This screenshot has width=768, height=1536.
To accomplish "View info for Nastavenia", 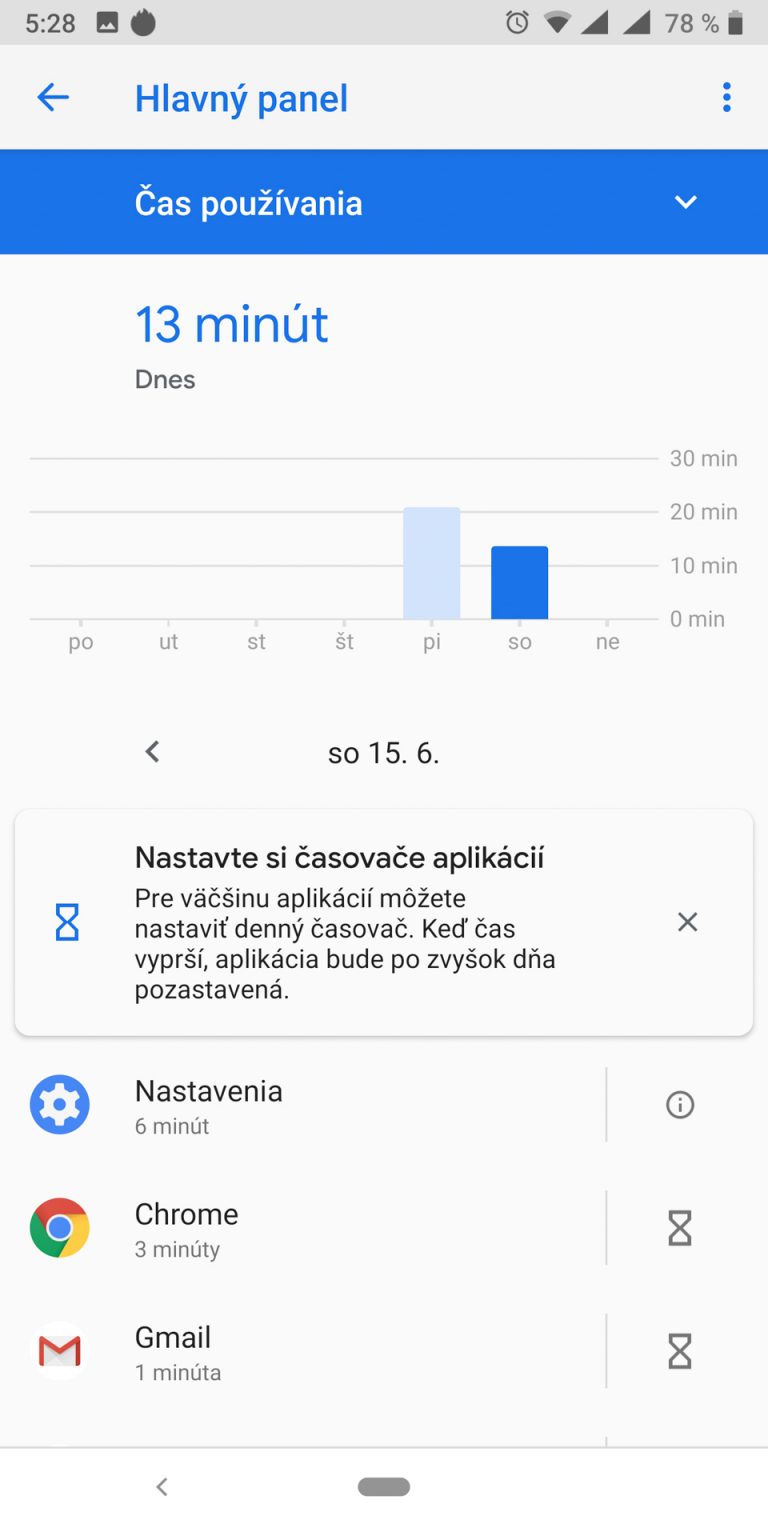I will pyautogui.click(x=680, y=1105).
